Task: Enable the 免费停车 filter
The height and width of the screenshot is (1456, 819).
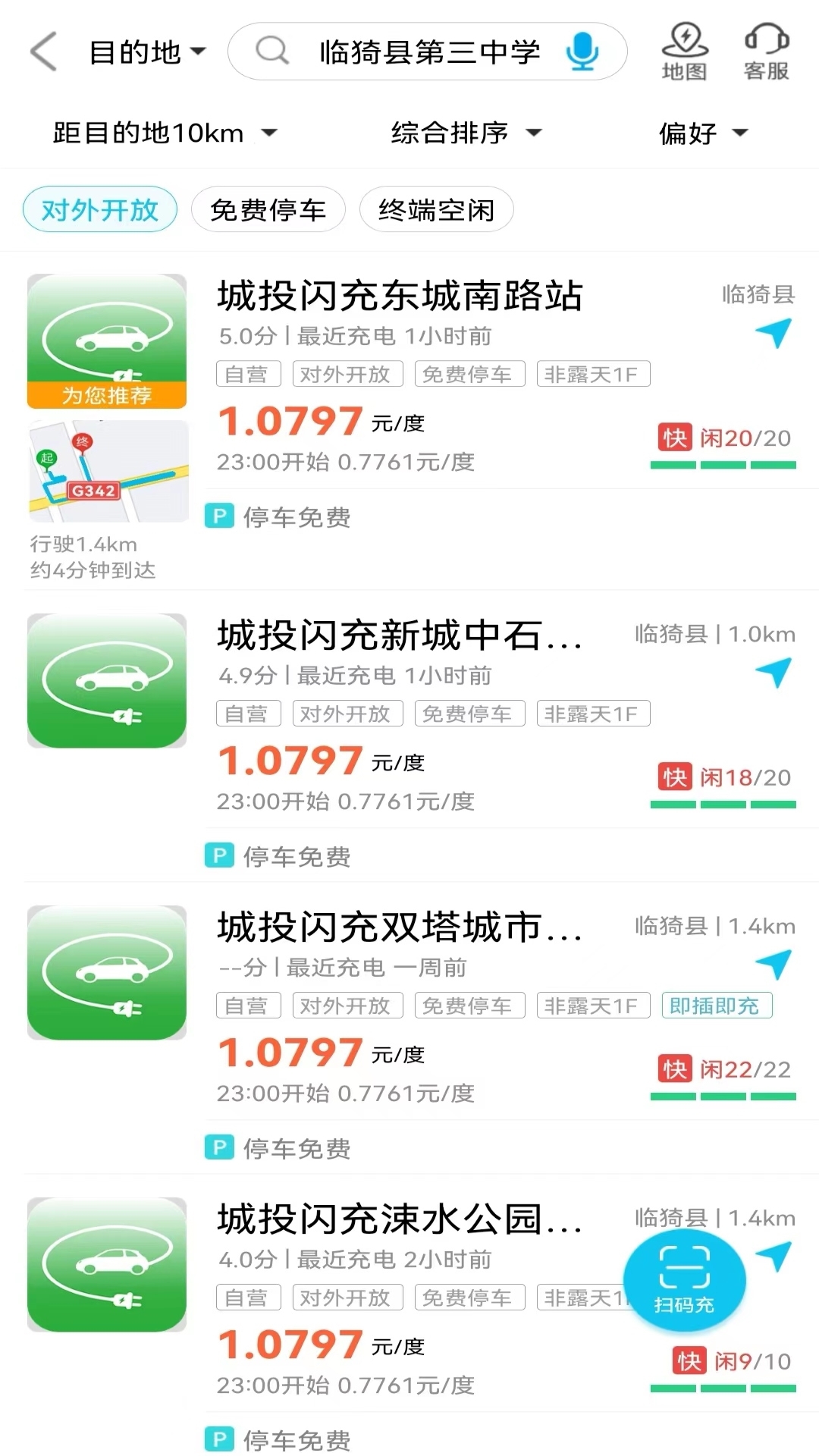Action: coord(268,209)
